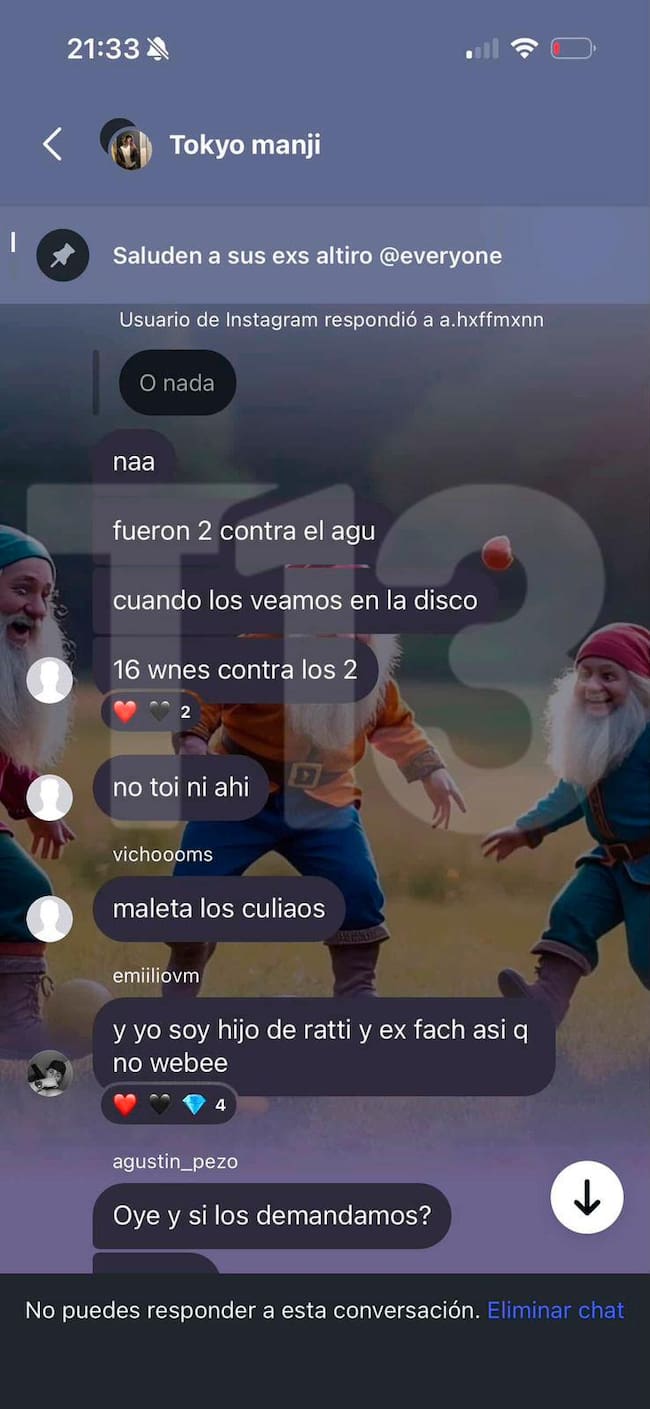Open emiiliovm's profile picture
650x1409 pixels.
point(50,1073)
